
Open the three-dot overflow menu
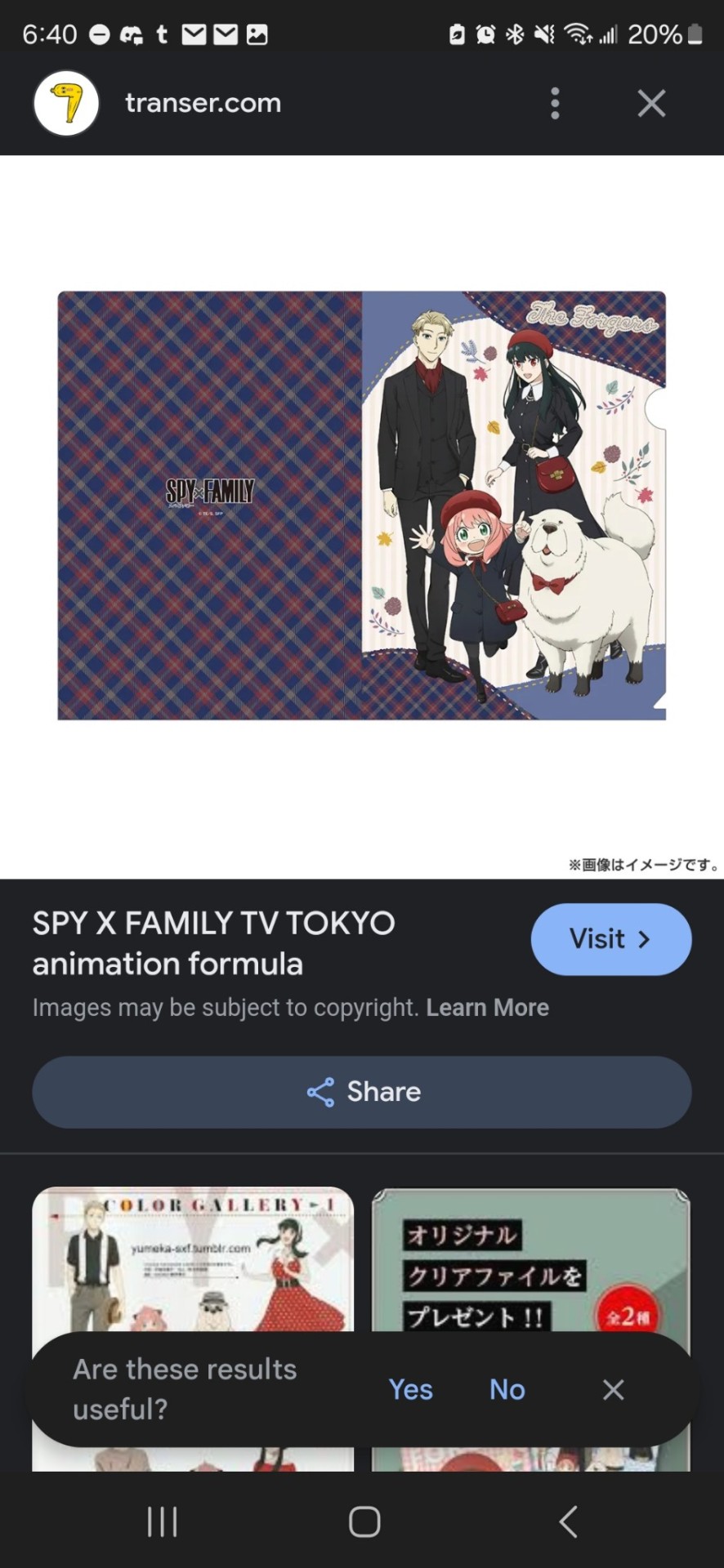click(x=555, y=104)
